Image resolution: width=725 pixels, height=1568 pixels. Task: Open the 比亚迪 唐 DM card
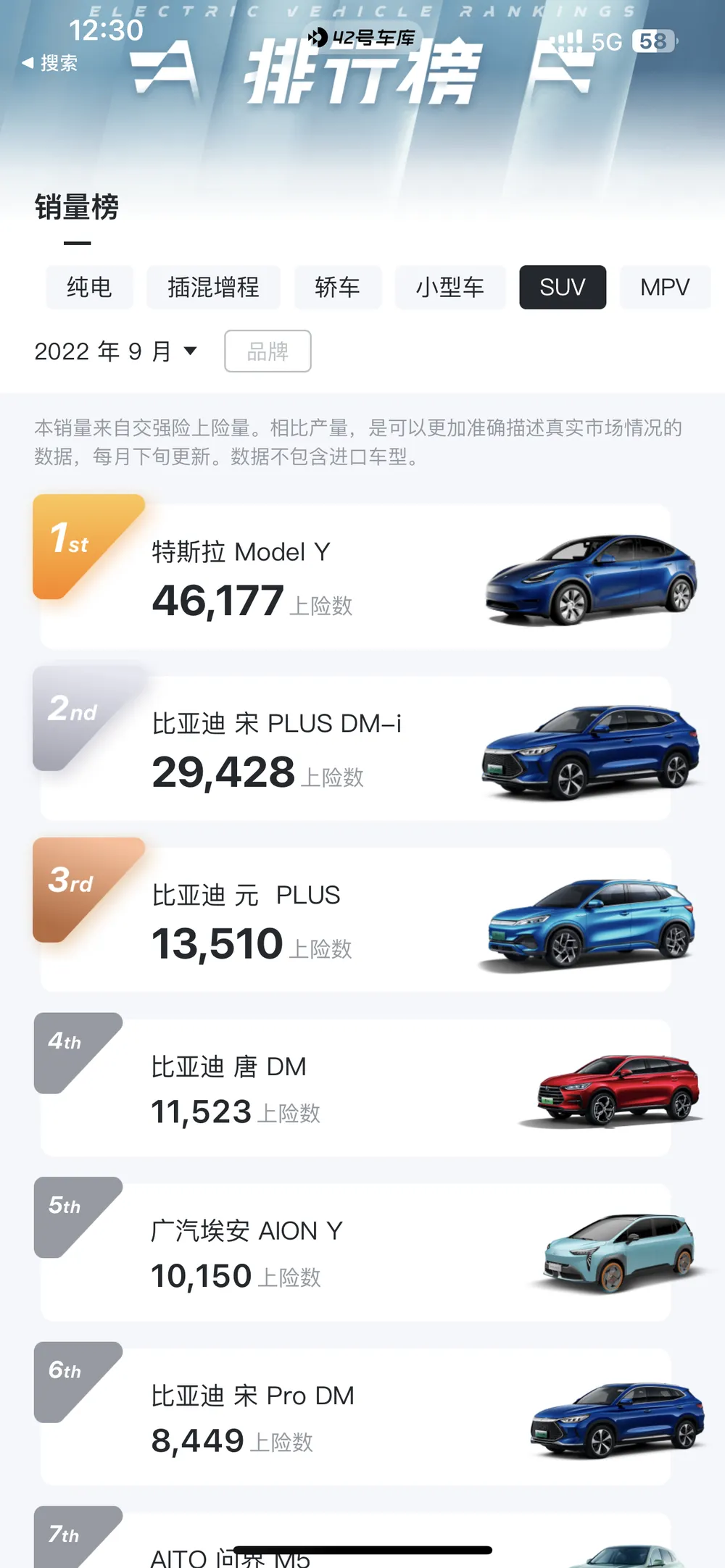(355, 1087)
